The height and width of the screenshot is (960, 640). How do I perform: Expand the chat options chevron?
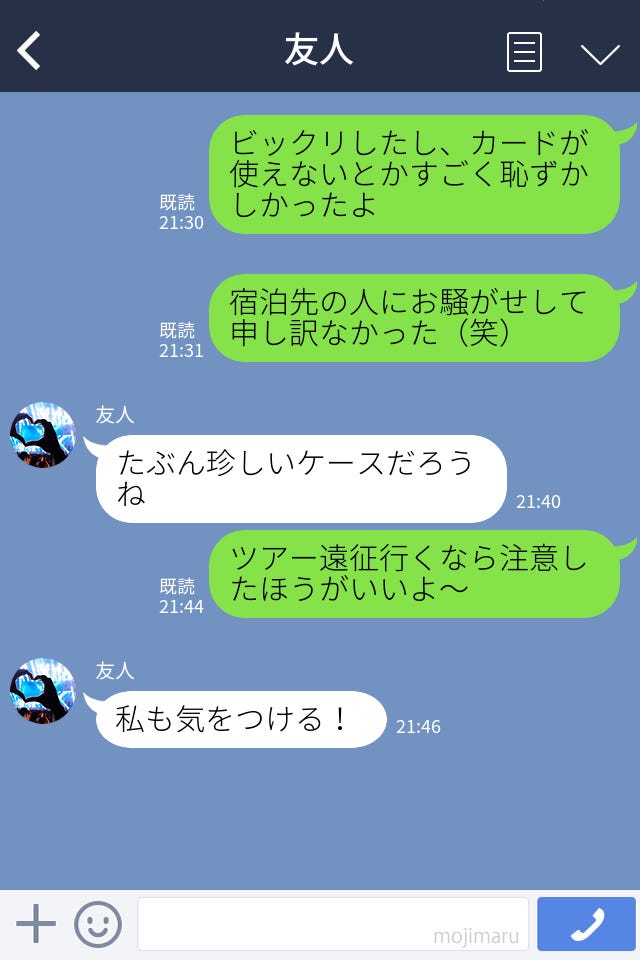(x=600, y=53)
